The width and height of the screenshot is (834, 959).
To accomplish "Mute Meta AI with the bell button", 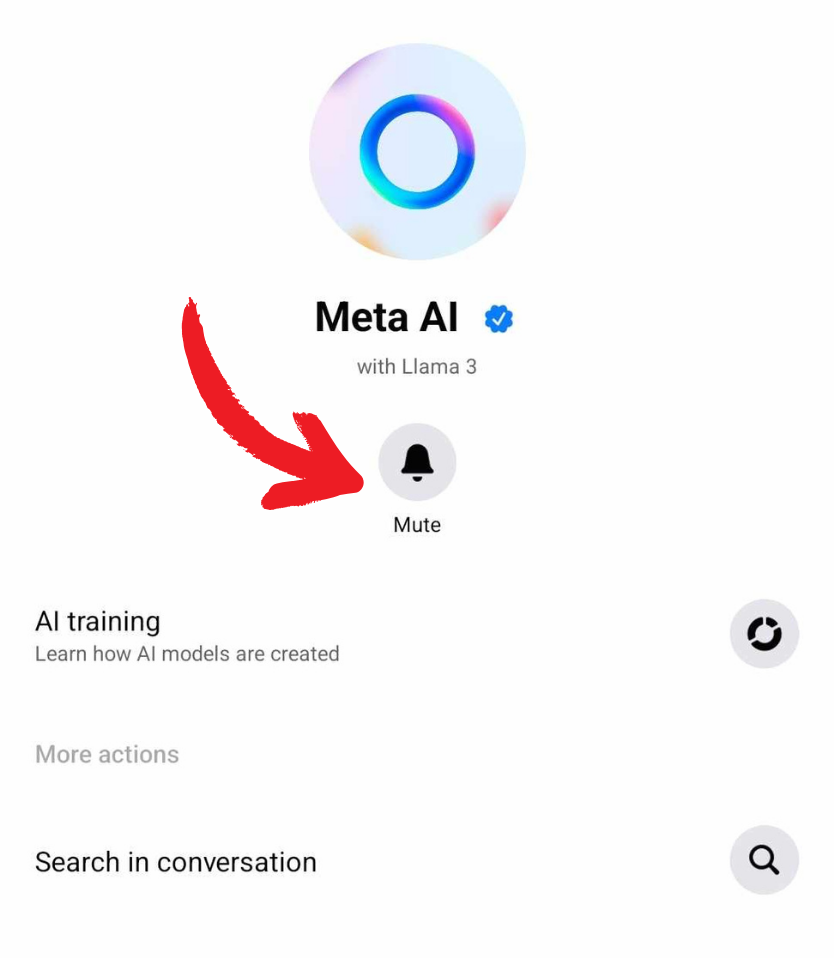I will pyautogui.click(x=417, y=461).
